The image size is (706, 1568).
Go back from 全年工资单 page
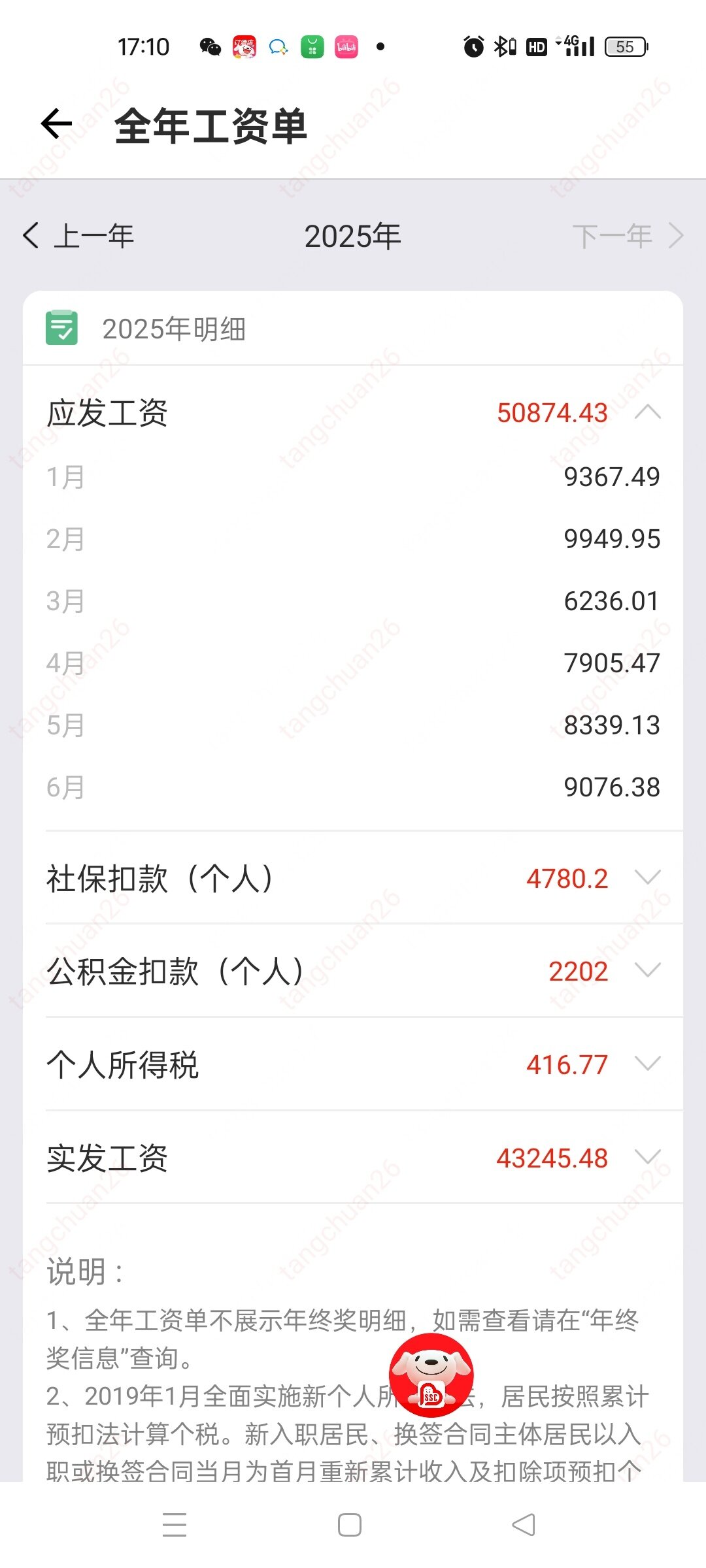tap(57, 124)
